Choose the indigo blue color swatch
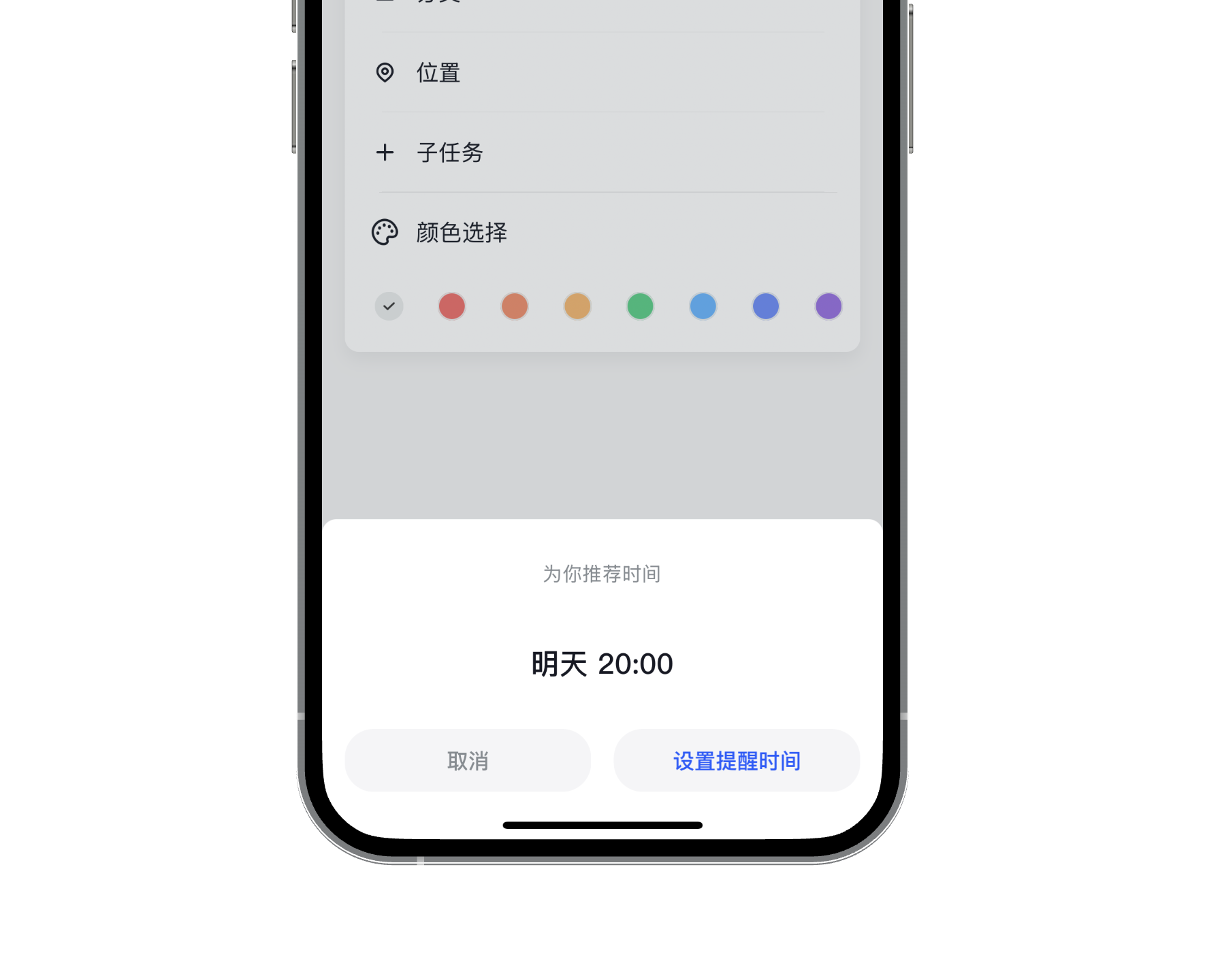 [x=766, y=306]
